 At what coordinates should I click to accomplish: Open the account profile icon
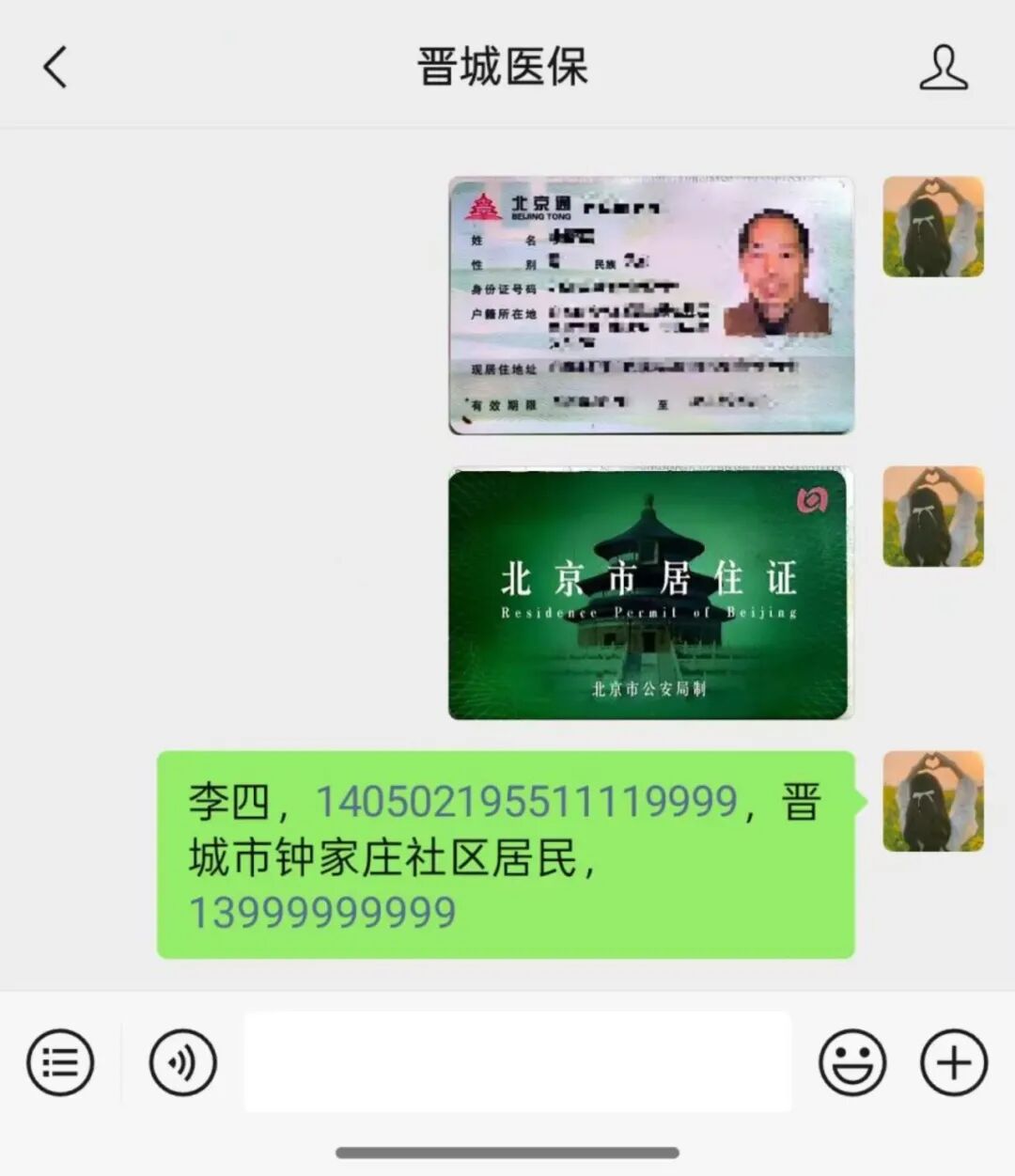[943, 68]
